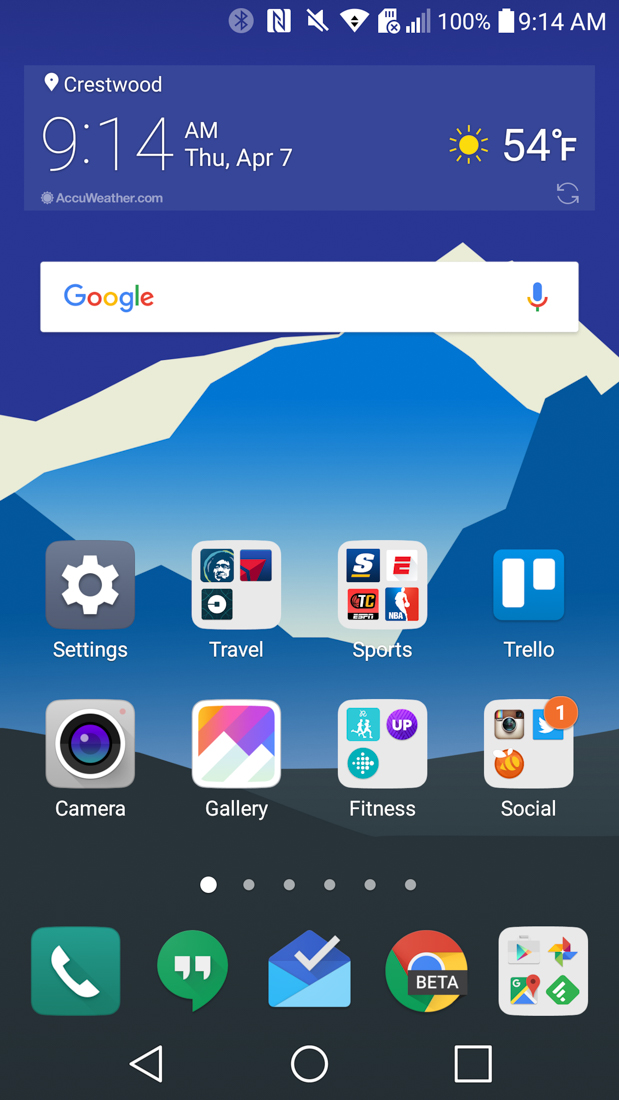This screenshot has height=1100, width=619.
Task: Open the Settings app
Action: pyautogui.click(x=90, y=586)
